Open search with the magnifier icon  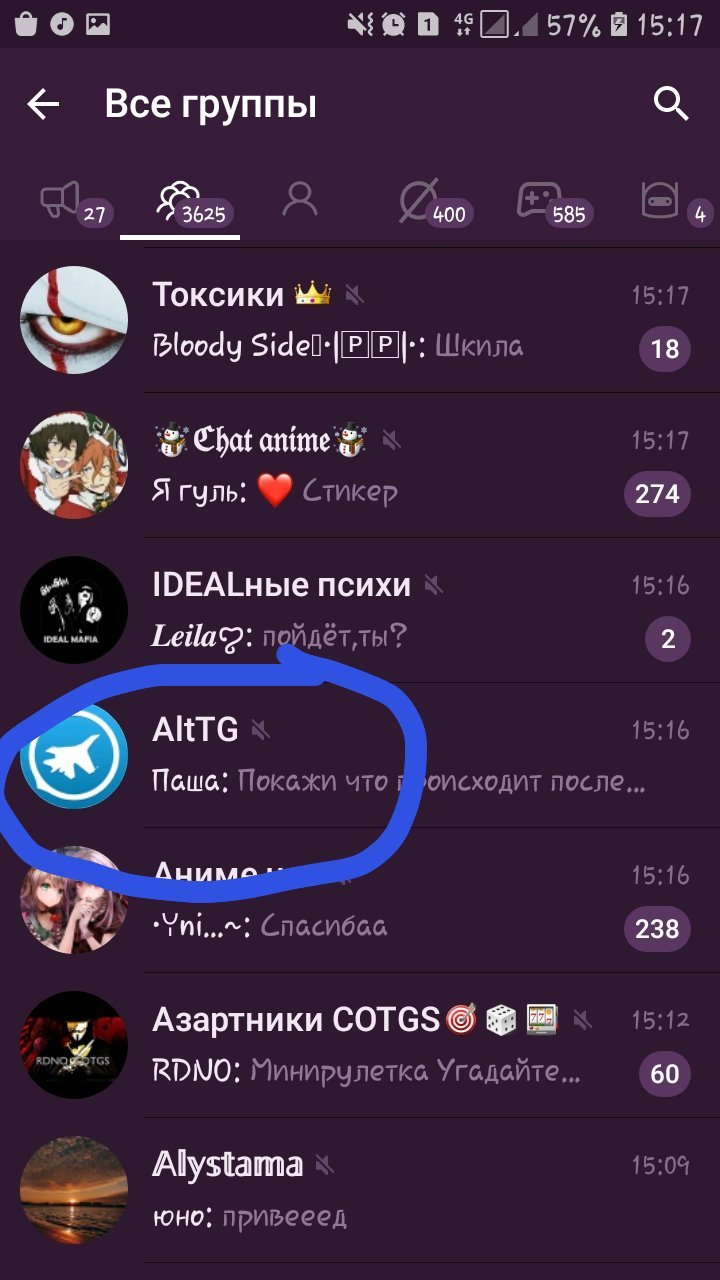point(671,103)
